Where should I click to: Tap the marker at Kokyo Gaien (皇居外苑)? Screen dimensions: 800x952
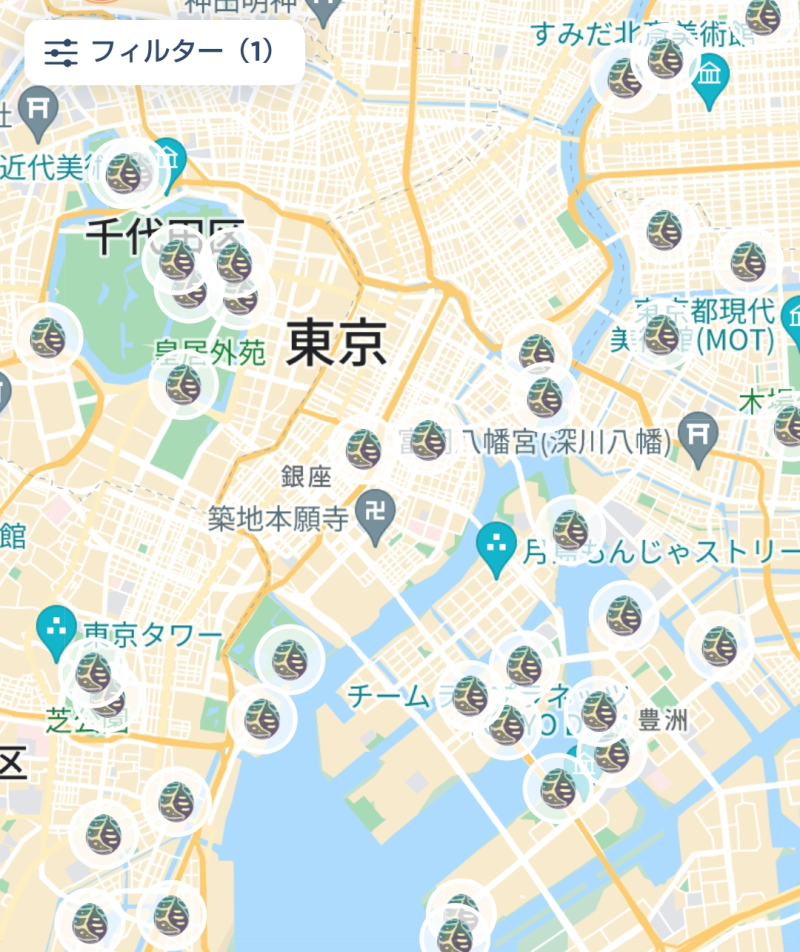point(183,385)
